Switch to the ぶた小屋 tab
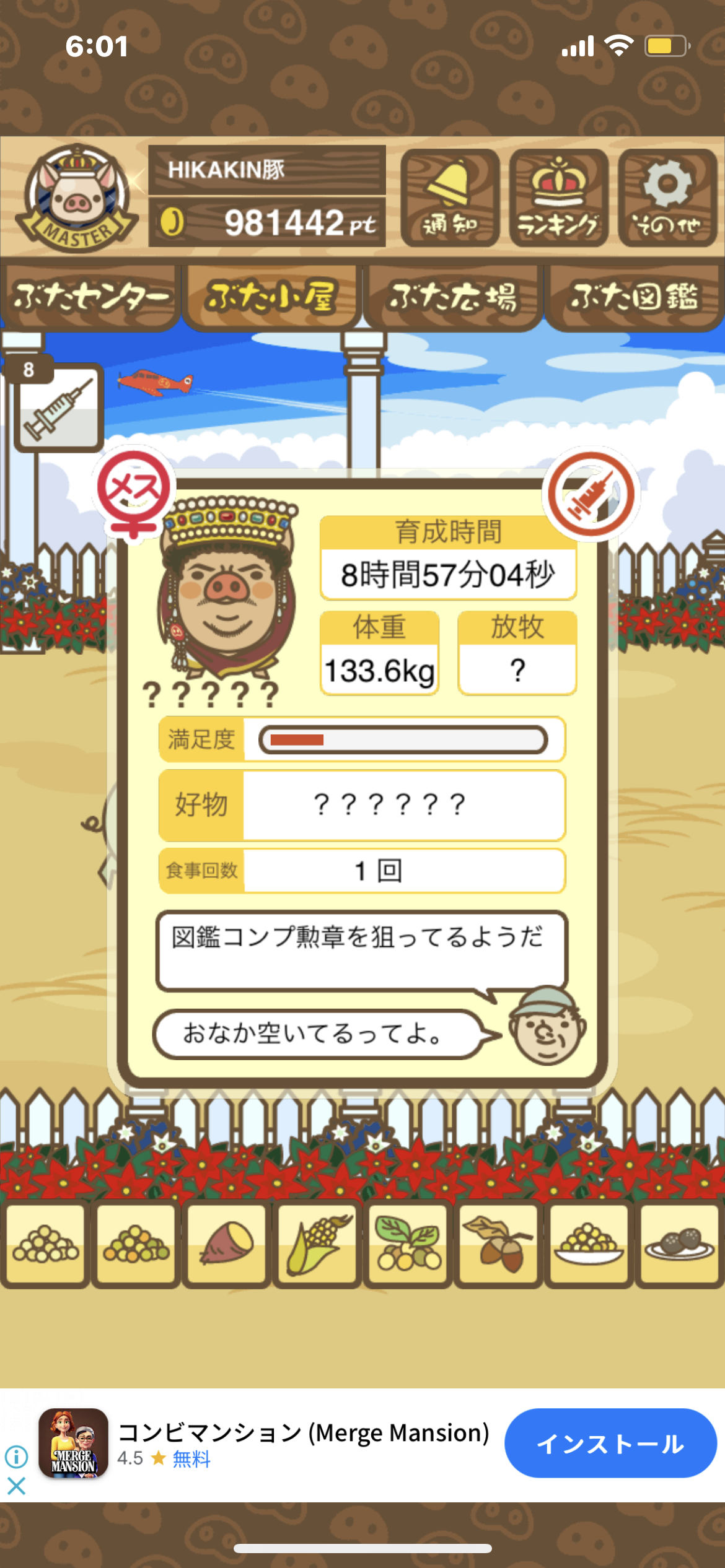725x1568 pixels. pyautogui.click(x=271, y=297)
